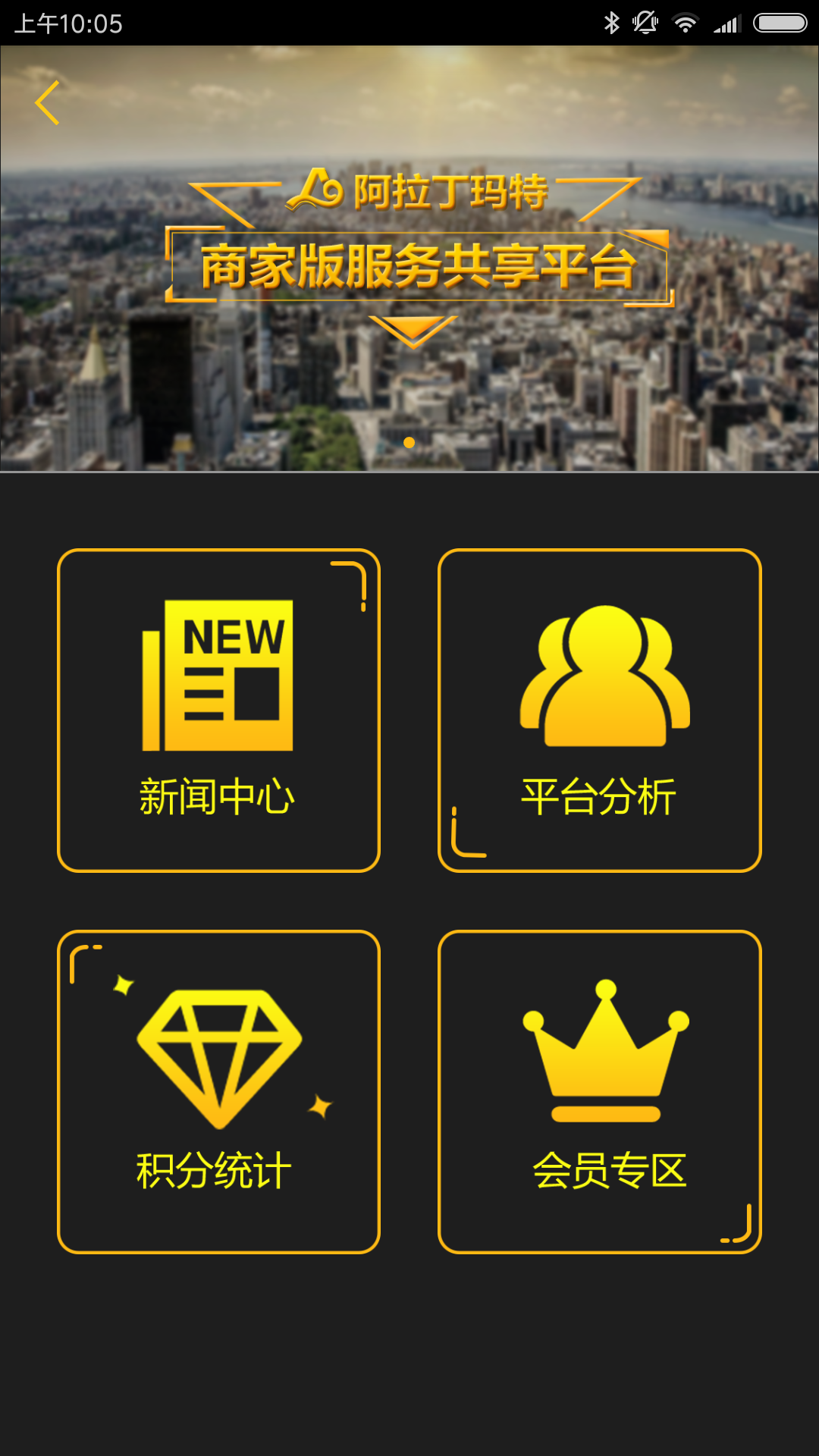Open the 积分统计 points statistics card
This screenshot has width=819, height=1456.
[218, 1091]
